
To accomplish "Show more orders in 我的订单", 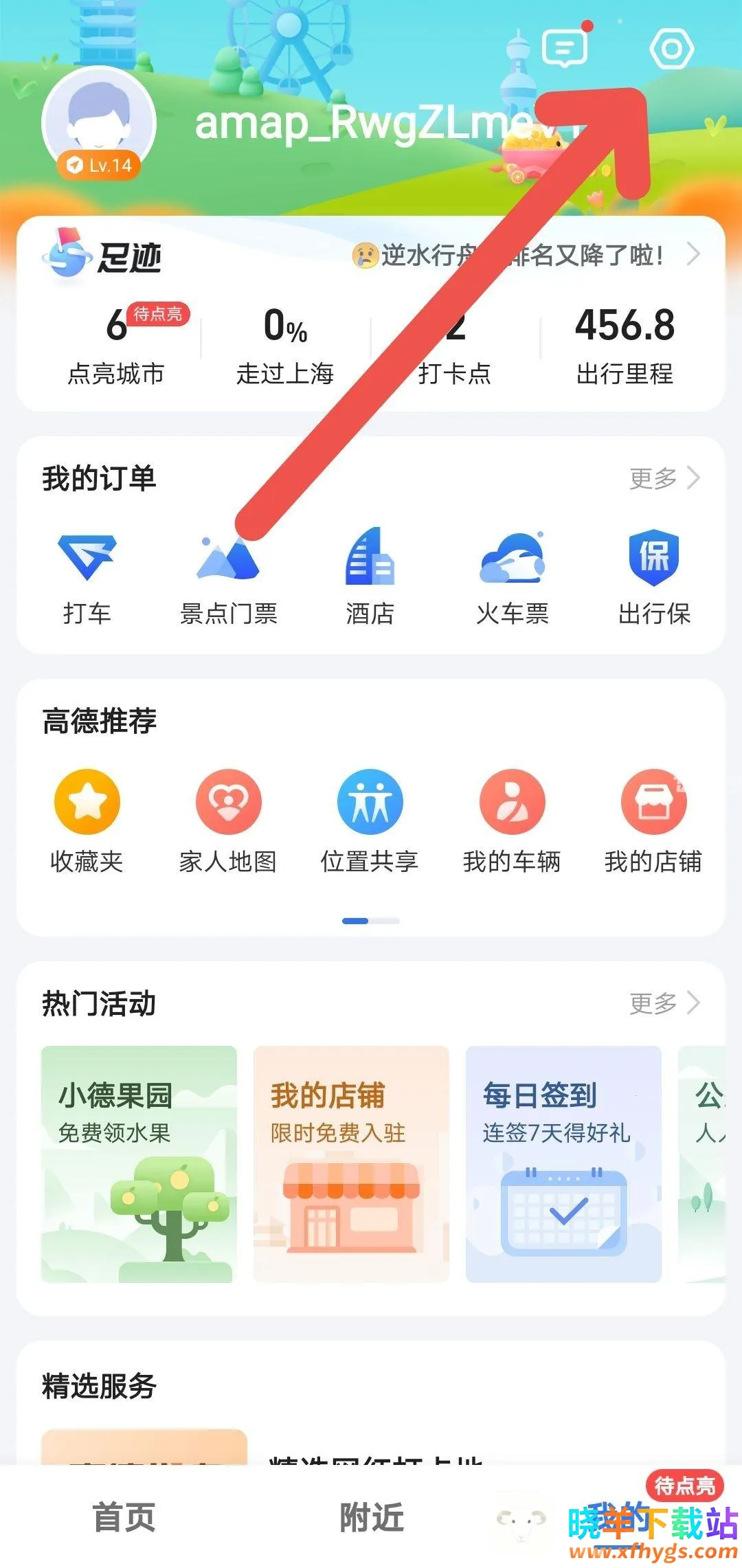I will pyautogui.click(x=664, y=478).
